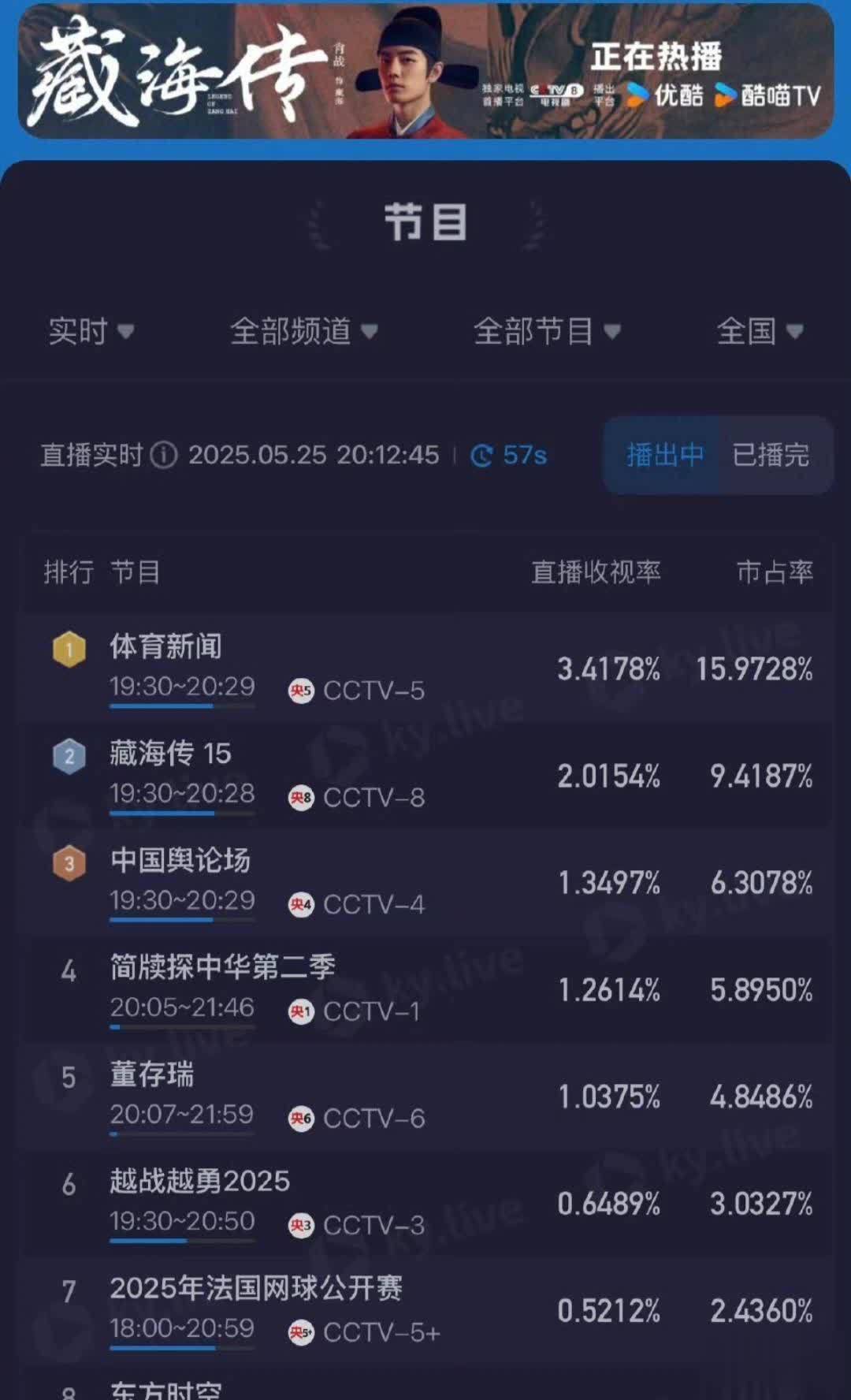Refresh data via the 57s countdown

(x=509, y=455)
